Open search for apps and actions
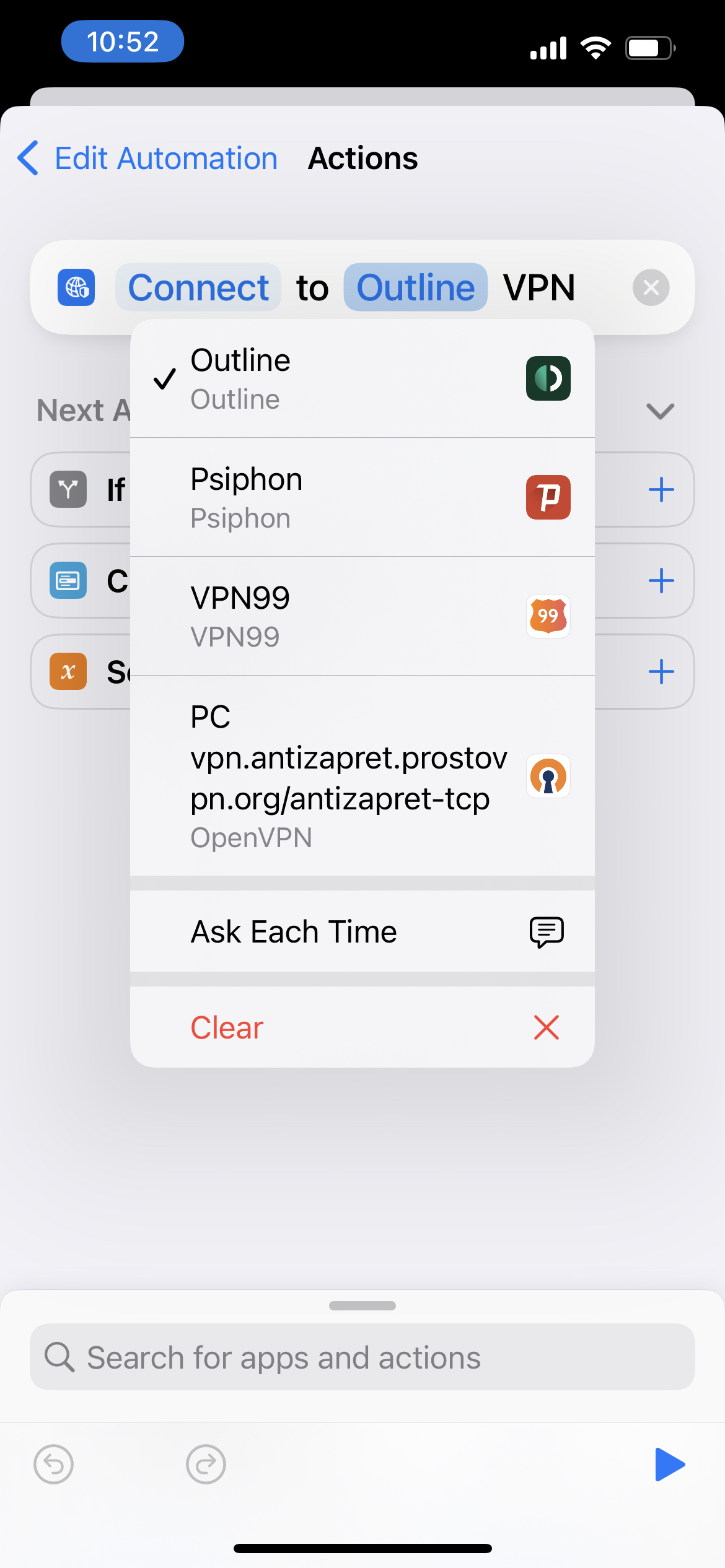The height and width of the screenshot is (1568, 725). pyautogui.click(x=362, y=1357)
